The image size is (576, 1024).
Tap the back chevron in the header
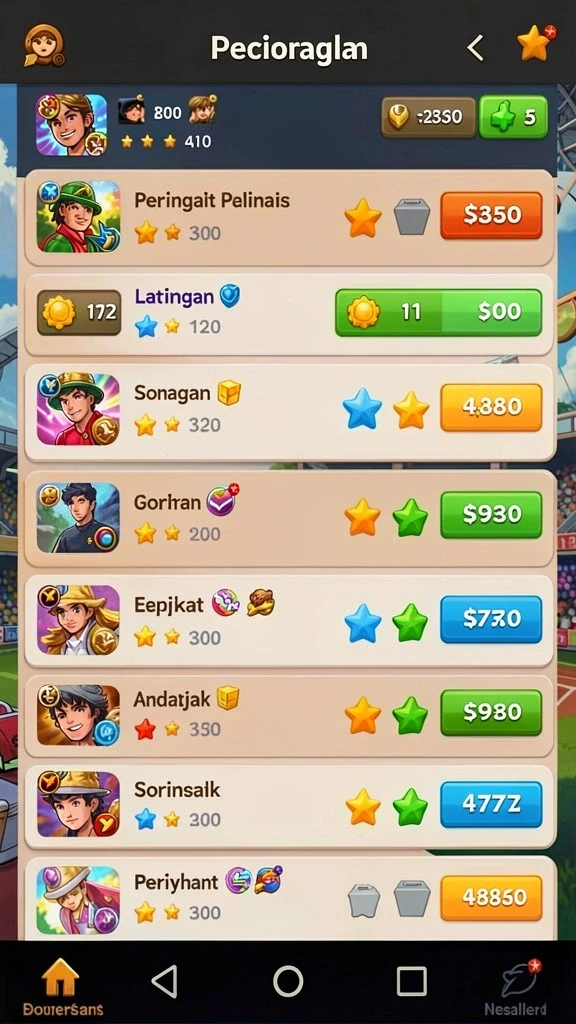(x=475, y=48)
